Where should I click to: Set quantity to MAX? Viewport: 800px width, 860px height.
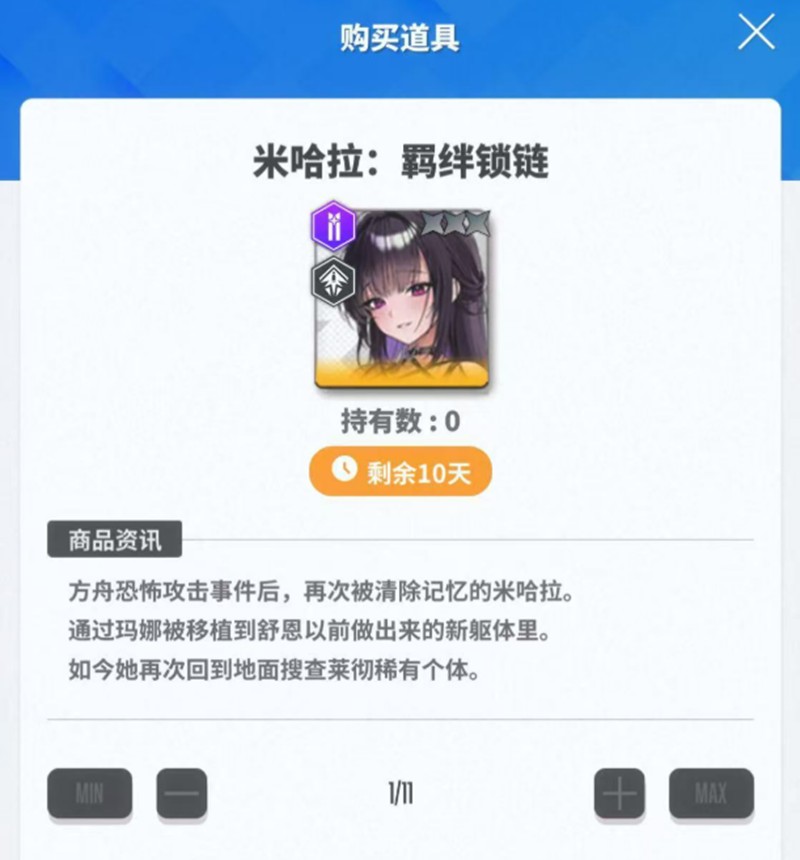(711, 794)
